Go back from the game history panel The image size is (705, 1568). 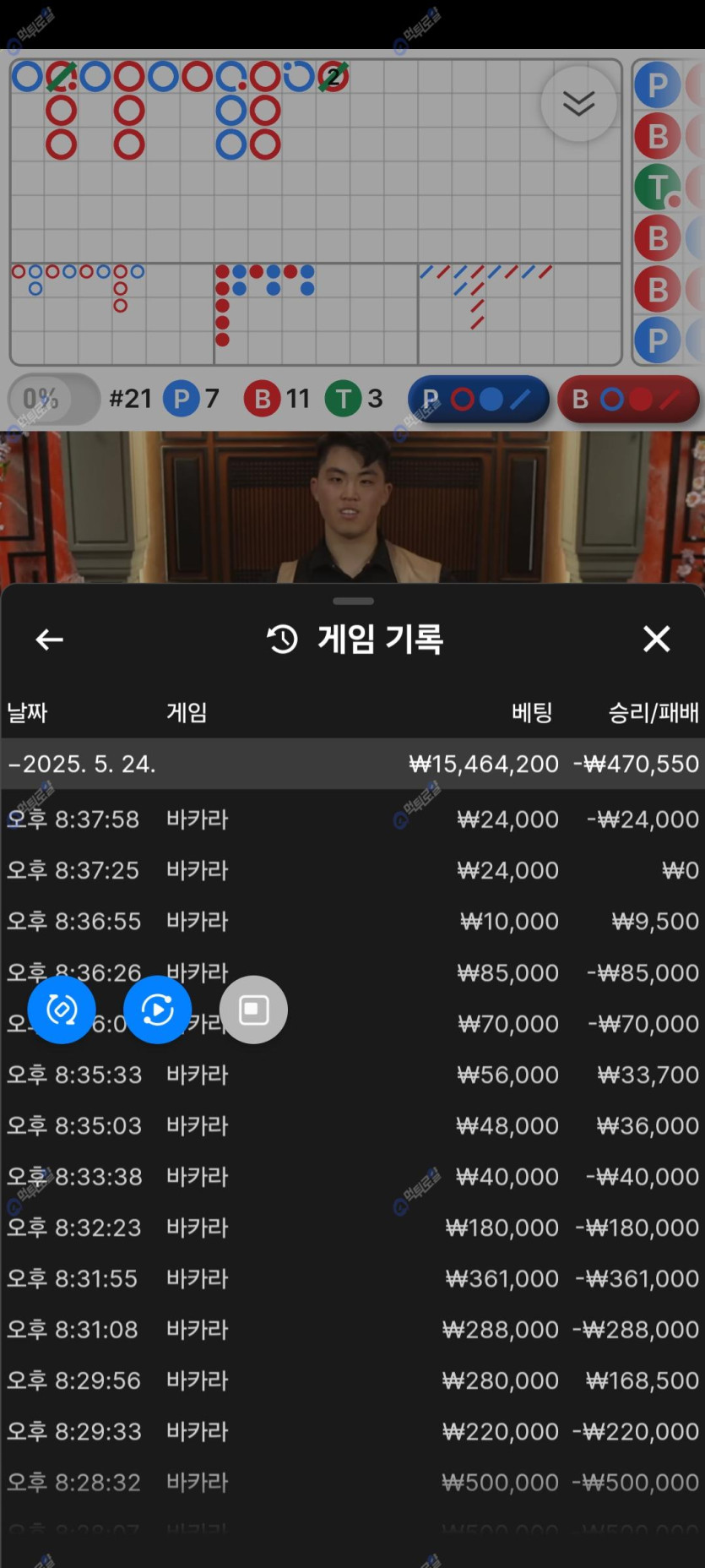click(x=50, y=640)
